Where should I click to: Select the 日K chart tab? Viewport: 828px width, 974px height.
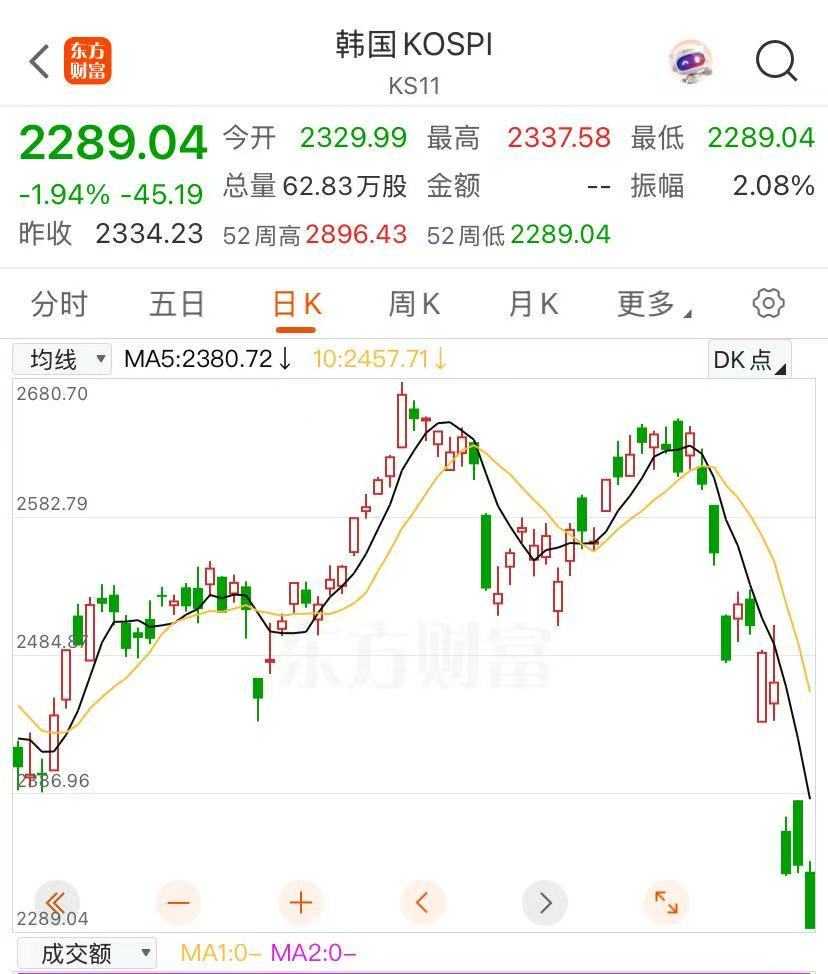point(296,304)
